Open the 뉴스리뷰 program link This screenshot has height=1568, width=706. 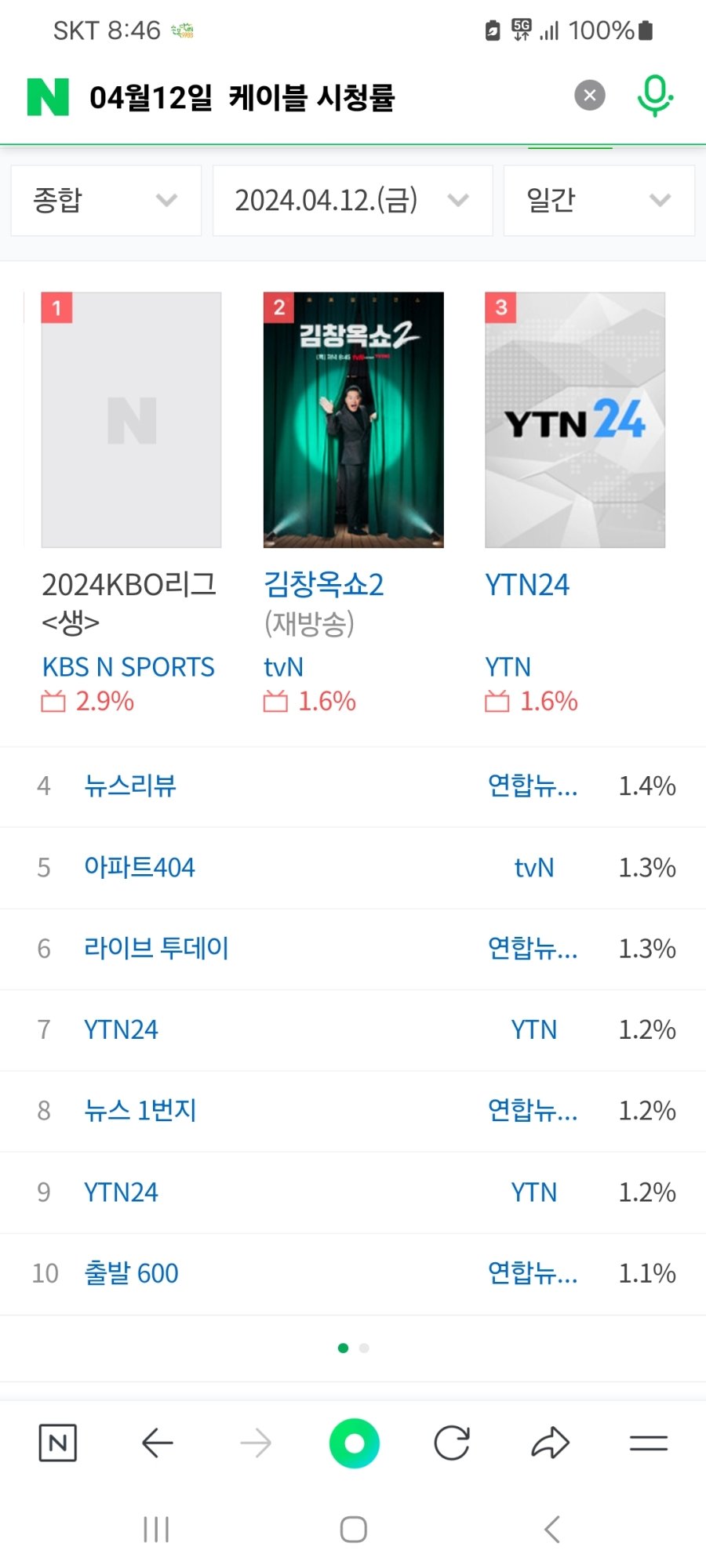(130, 786)
